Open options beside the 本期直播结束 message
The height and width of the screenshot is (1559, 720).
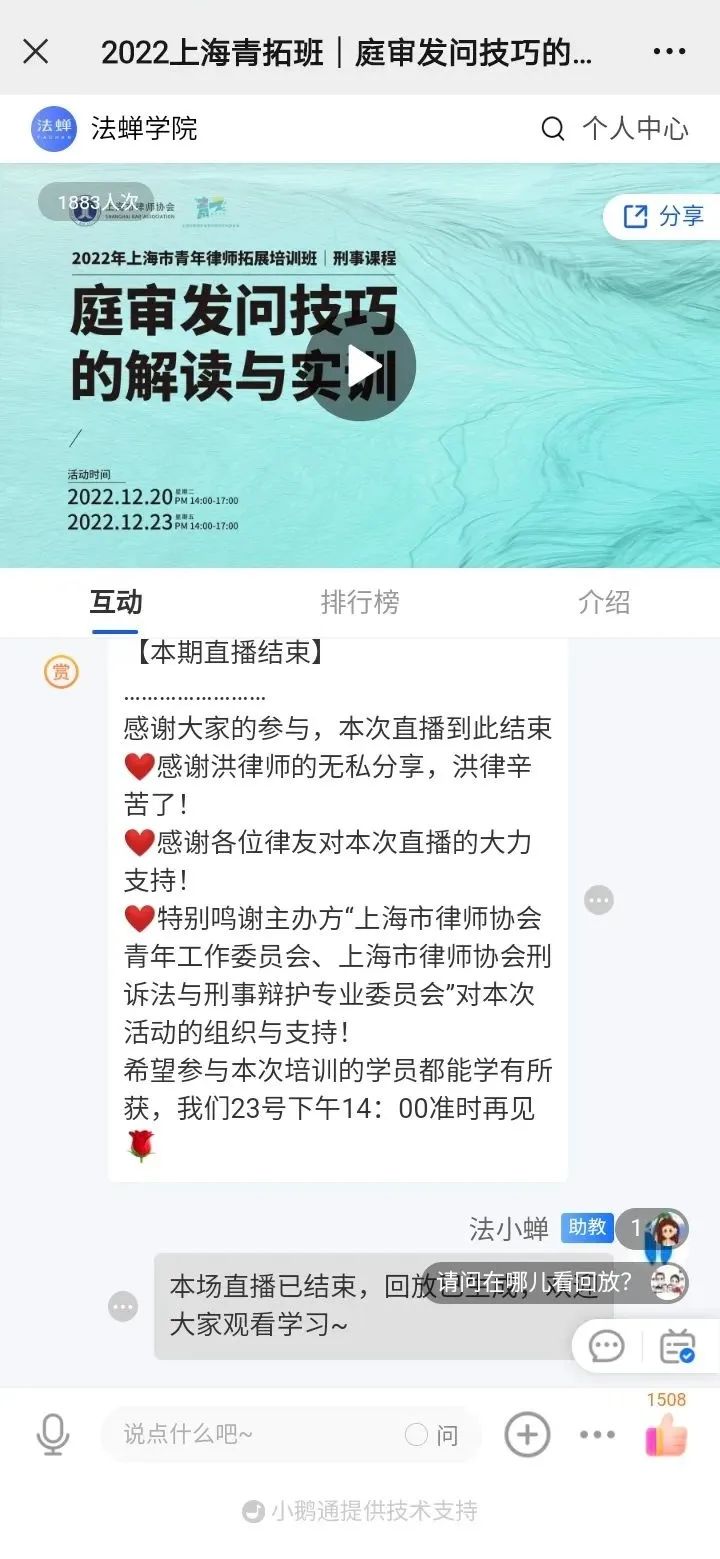click(598, 900)
